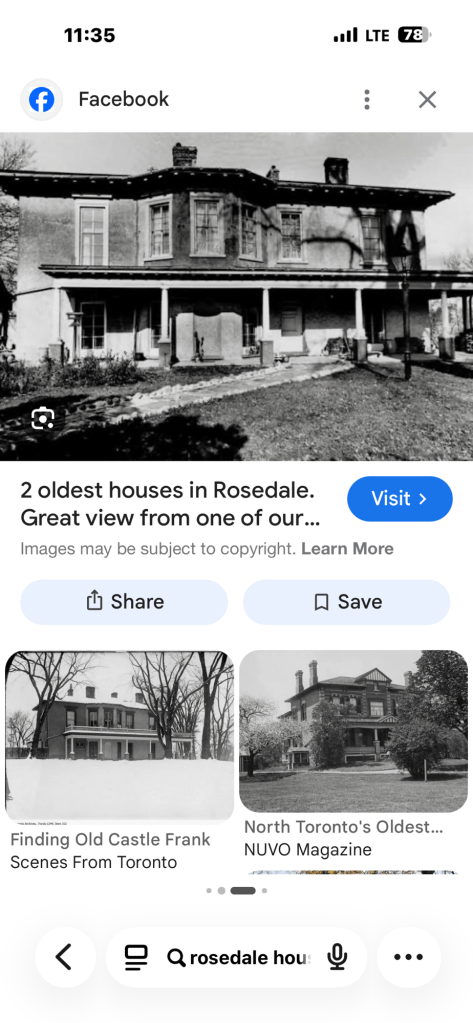The image size is (473, 1023).
Task: Share this image
Action: click(124, 602)
